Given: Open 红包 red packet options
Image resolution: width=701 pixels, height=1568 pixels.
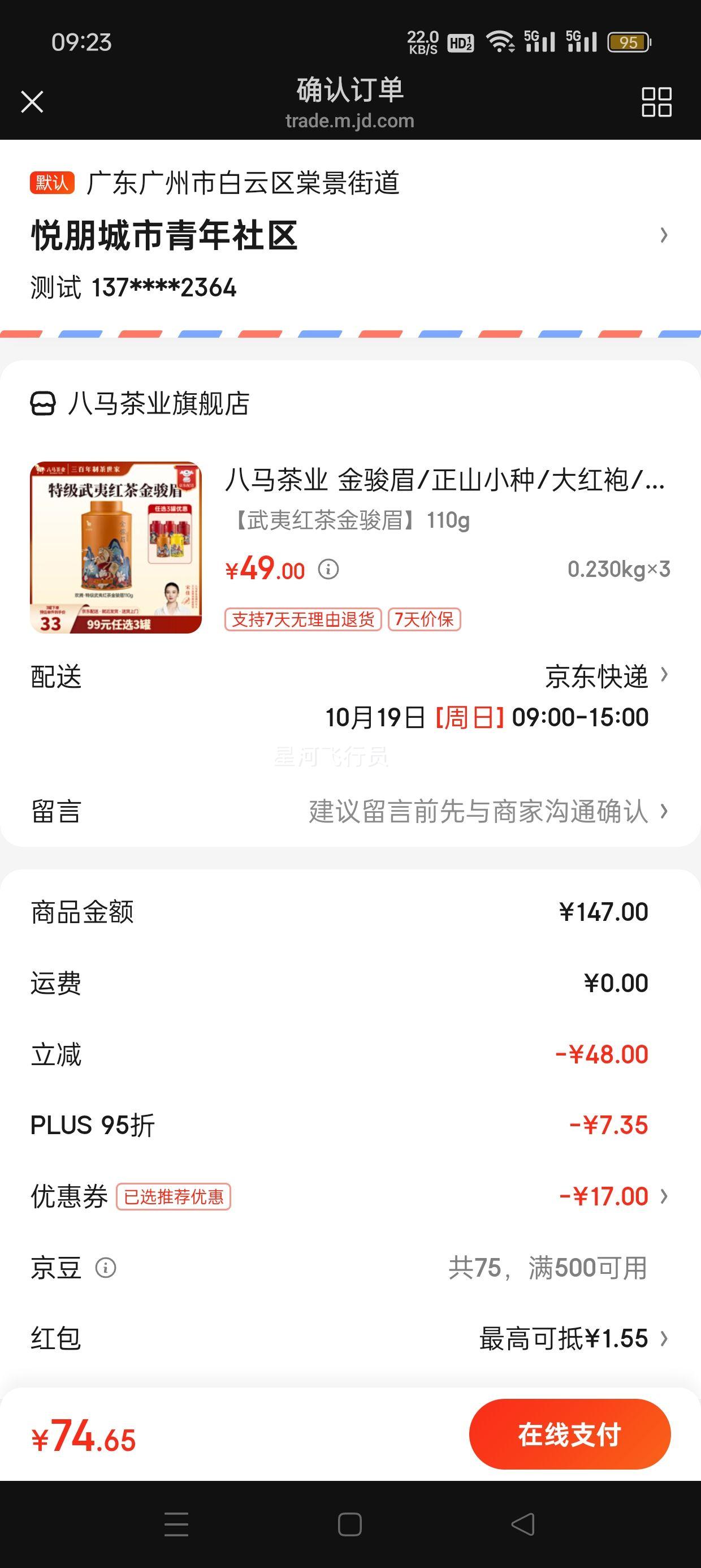Looking at the screenshot, I should point(572,1338).
